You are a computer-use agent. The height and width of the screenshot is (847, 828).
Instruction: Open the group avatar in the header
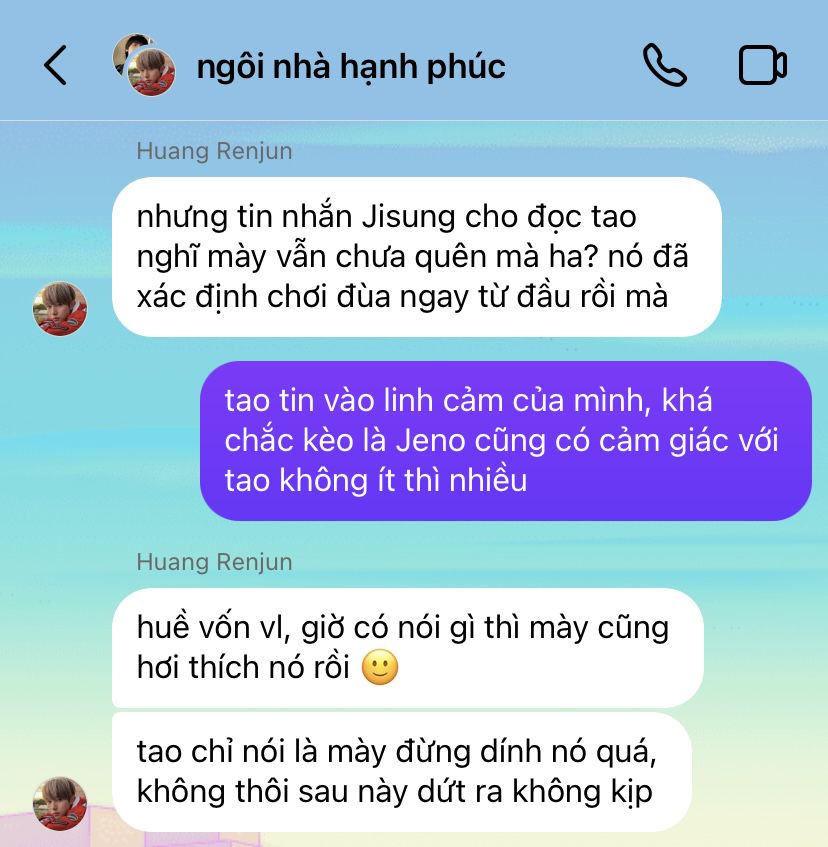click(x=145, y=65)
